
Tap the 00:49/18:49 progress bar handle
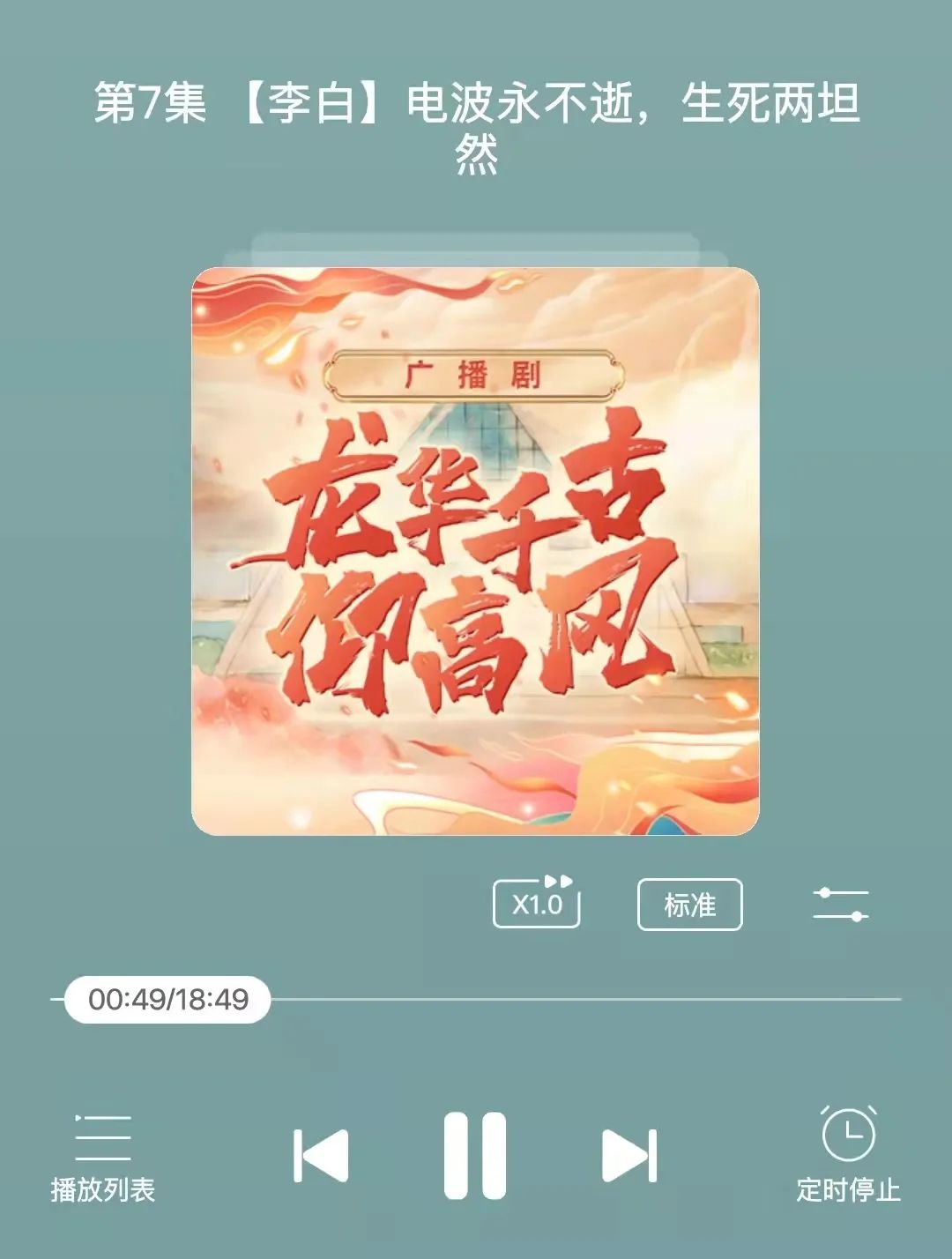(167, 999)
